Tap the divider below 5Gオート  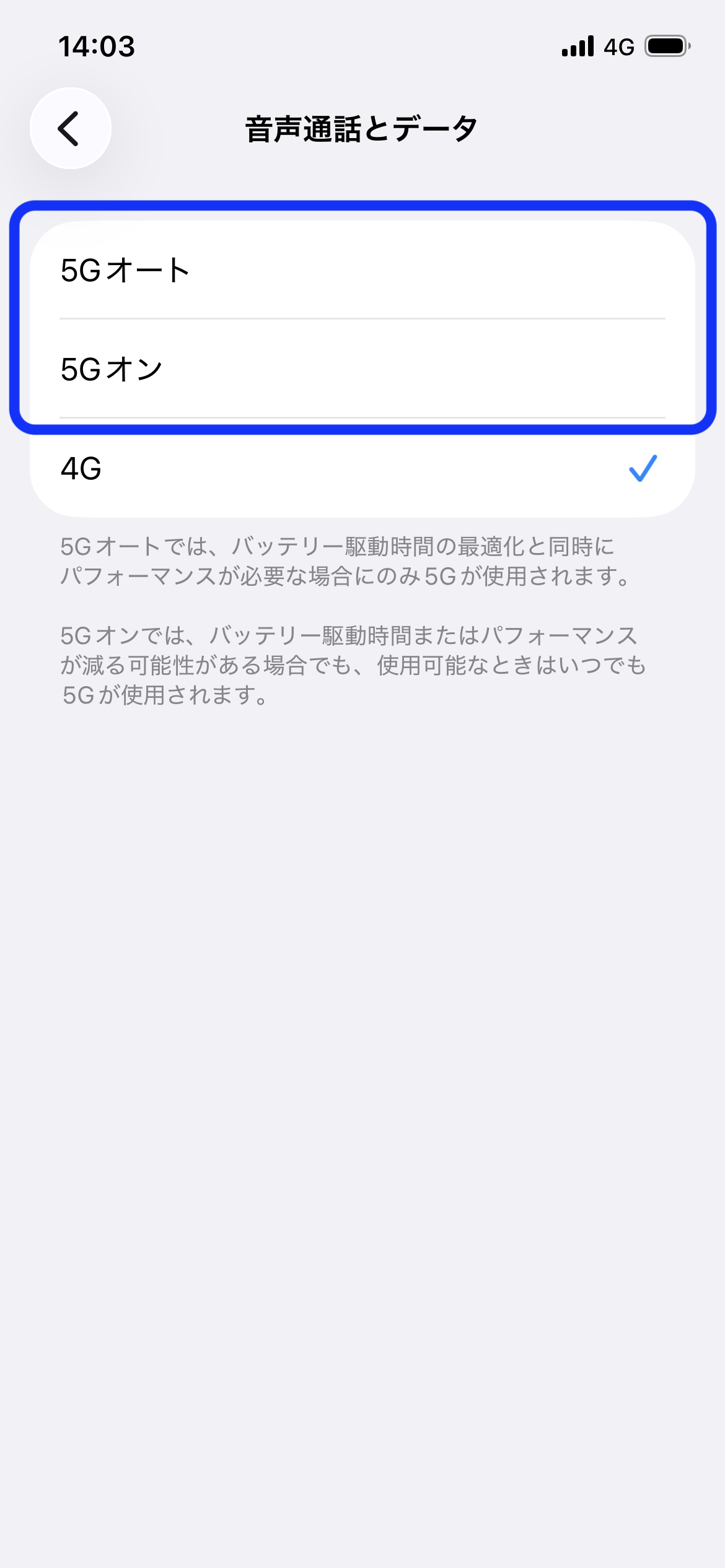tap(362, 318)
